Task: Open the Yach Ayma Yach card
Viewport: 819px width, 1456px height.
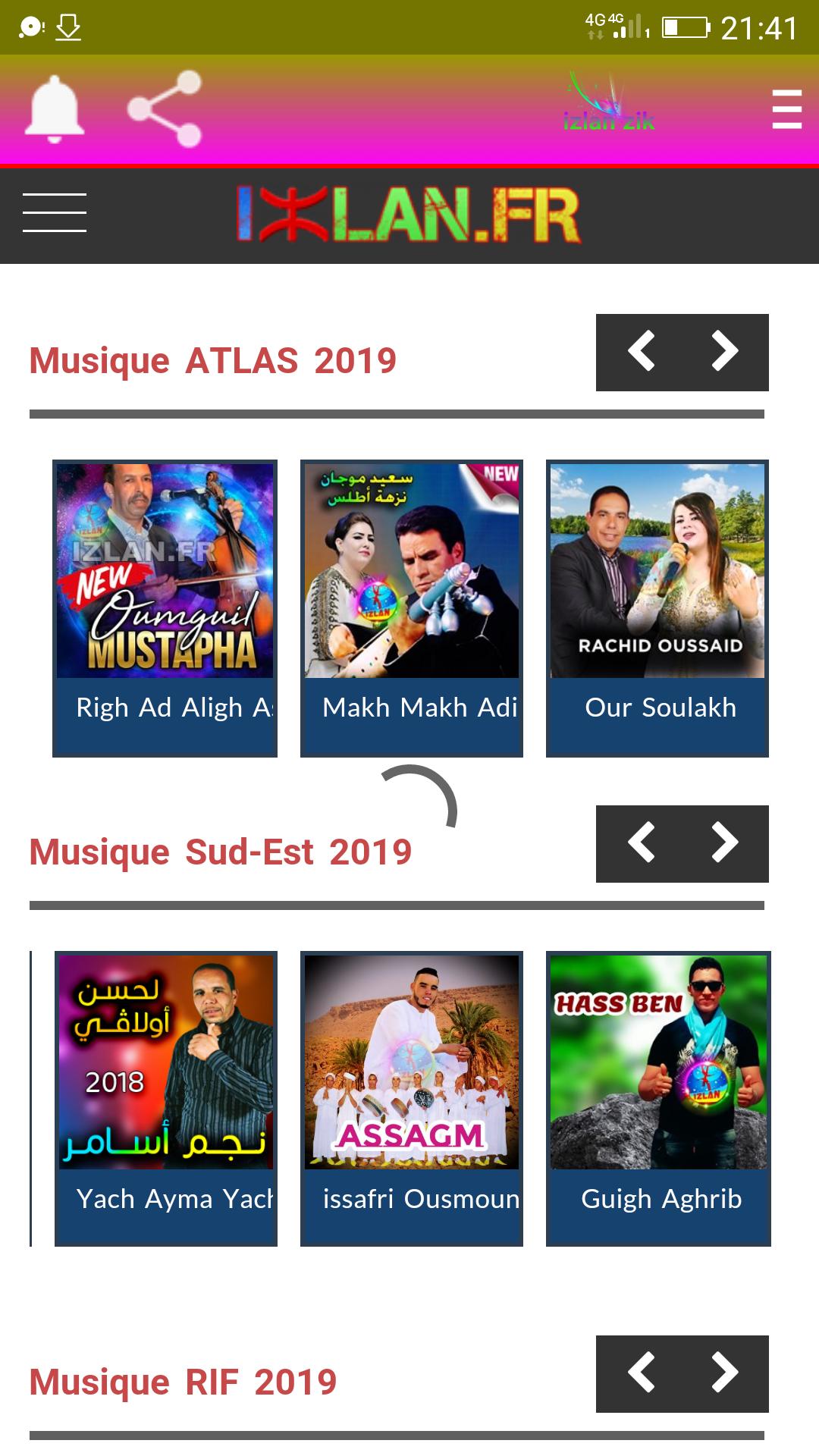Action: point(166,1098)
